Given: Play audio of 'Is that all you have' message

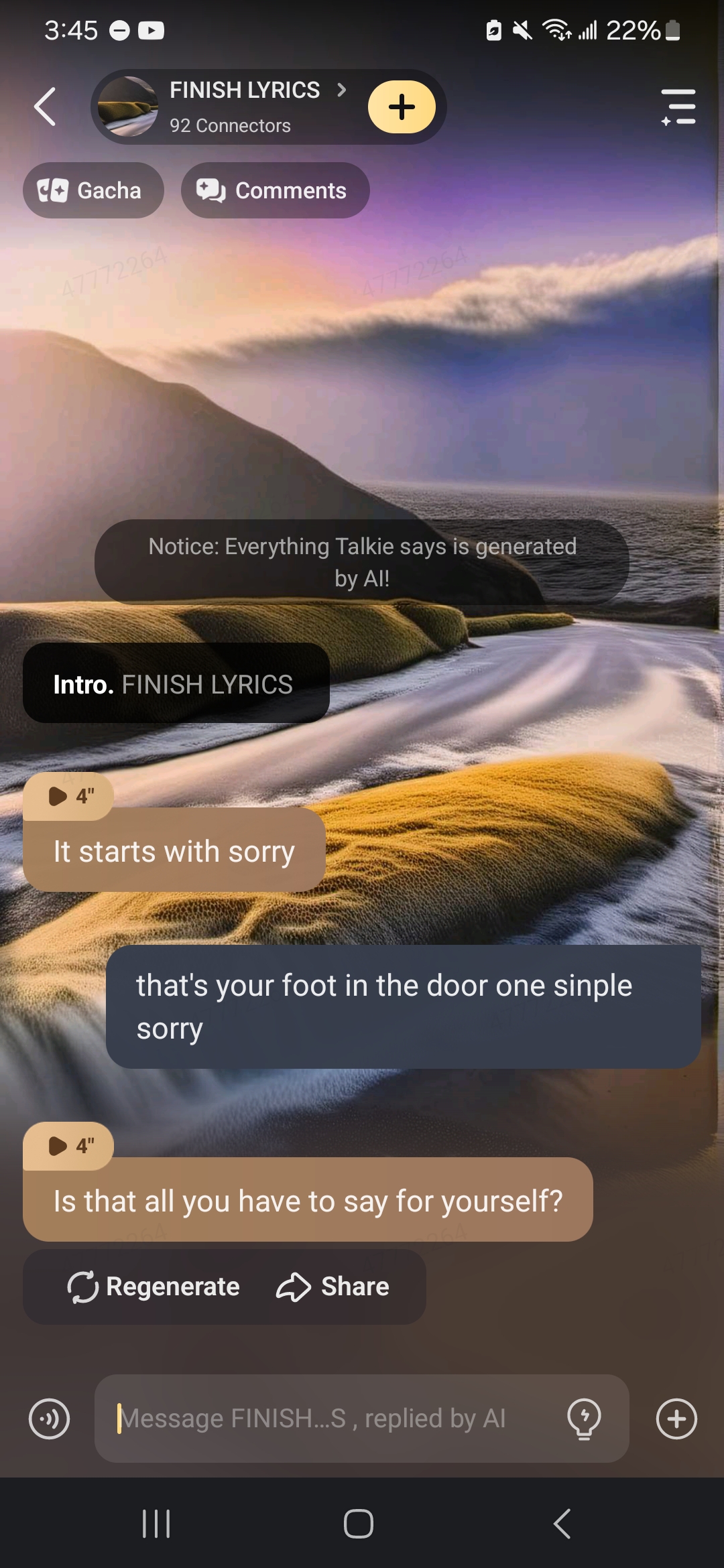Looking at the screenshot, I should (69, 1146).
